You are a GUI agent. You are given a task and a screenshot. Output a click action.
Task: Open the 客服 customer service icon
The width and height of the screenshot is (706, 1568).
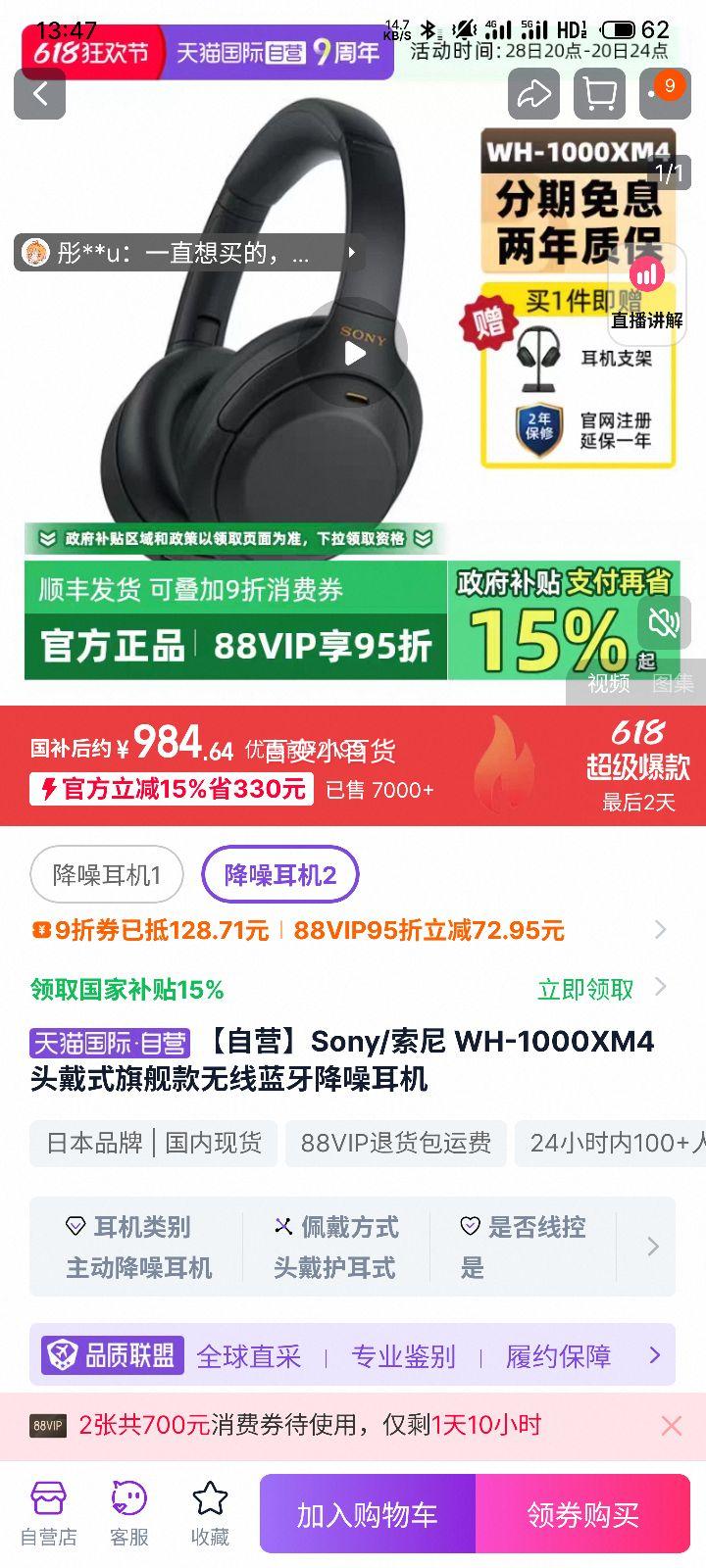click(x=128, y=1509)
